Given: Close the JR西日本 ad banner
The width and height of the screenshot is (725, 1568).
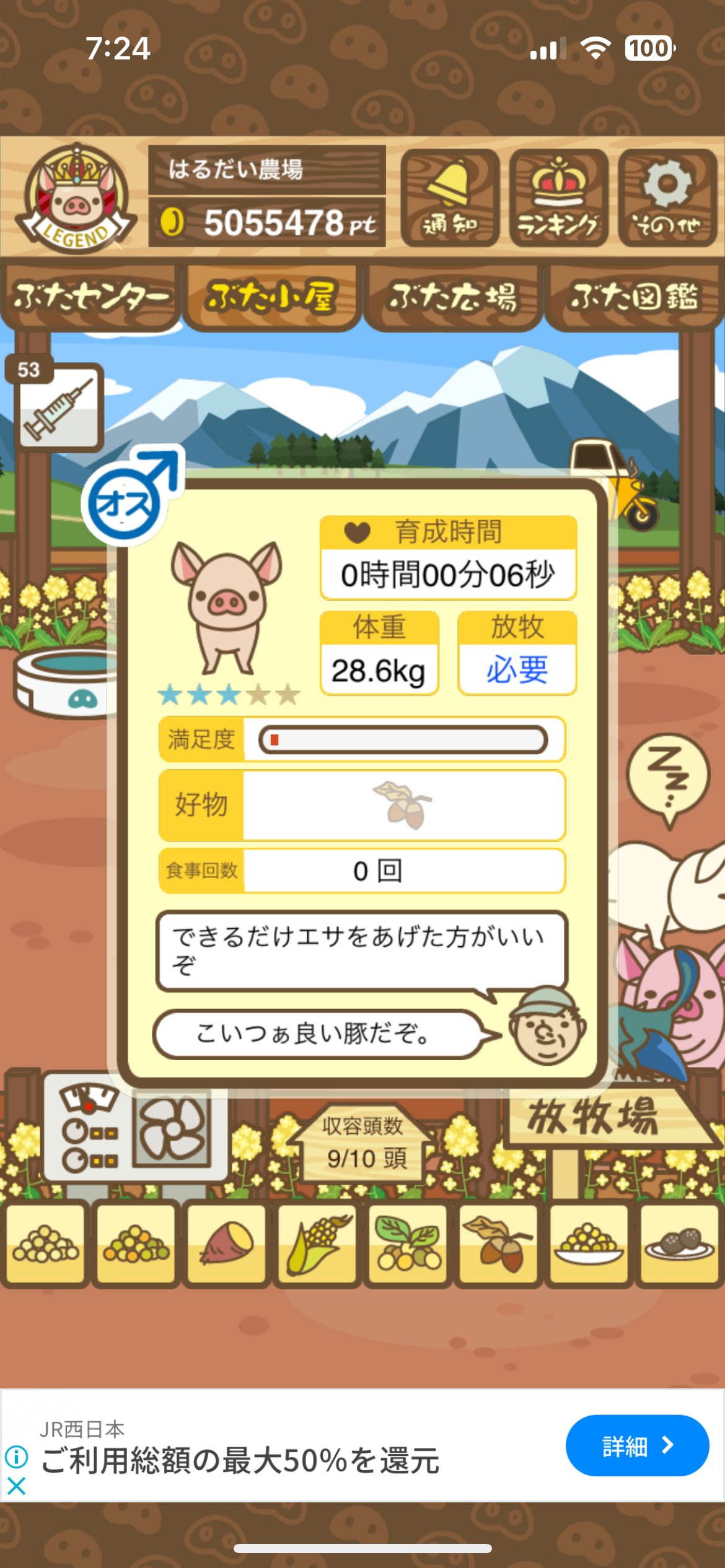Looking at the screenshot, I should (x=17, y=1485).
